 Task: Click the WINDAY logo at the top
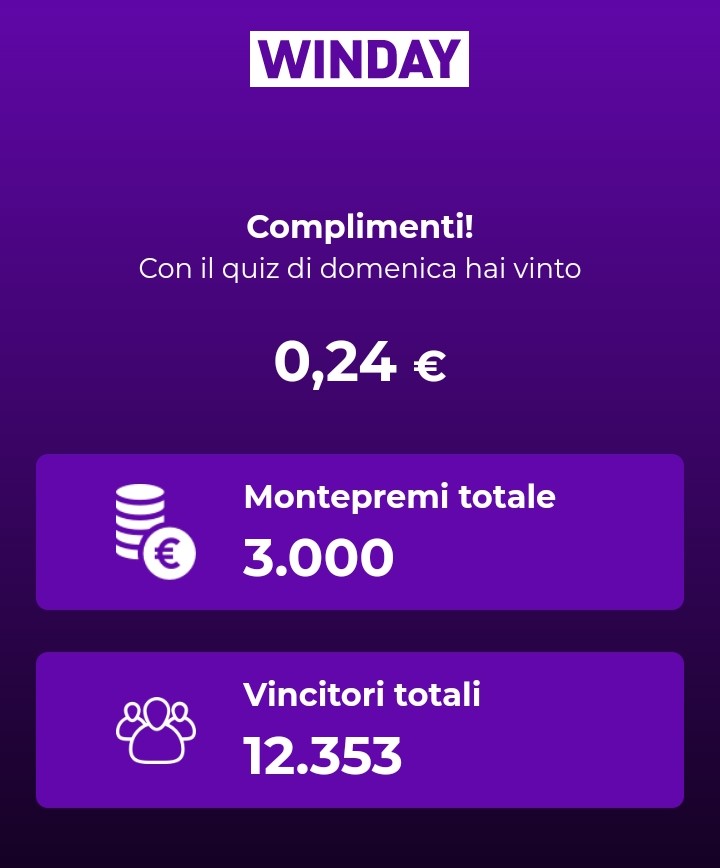click(x=360, y=61)
